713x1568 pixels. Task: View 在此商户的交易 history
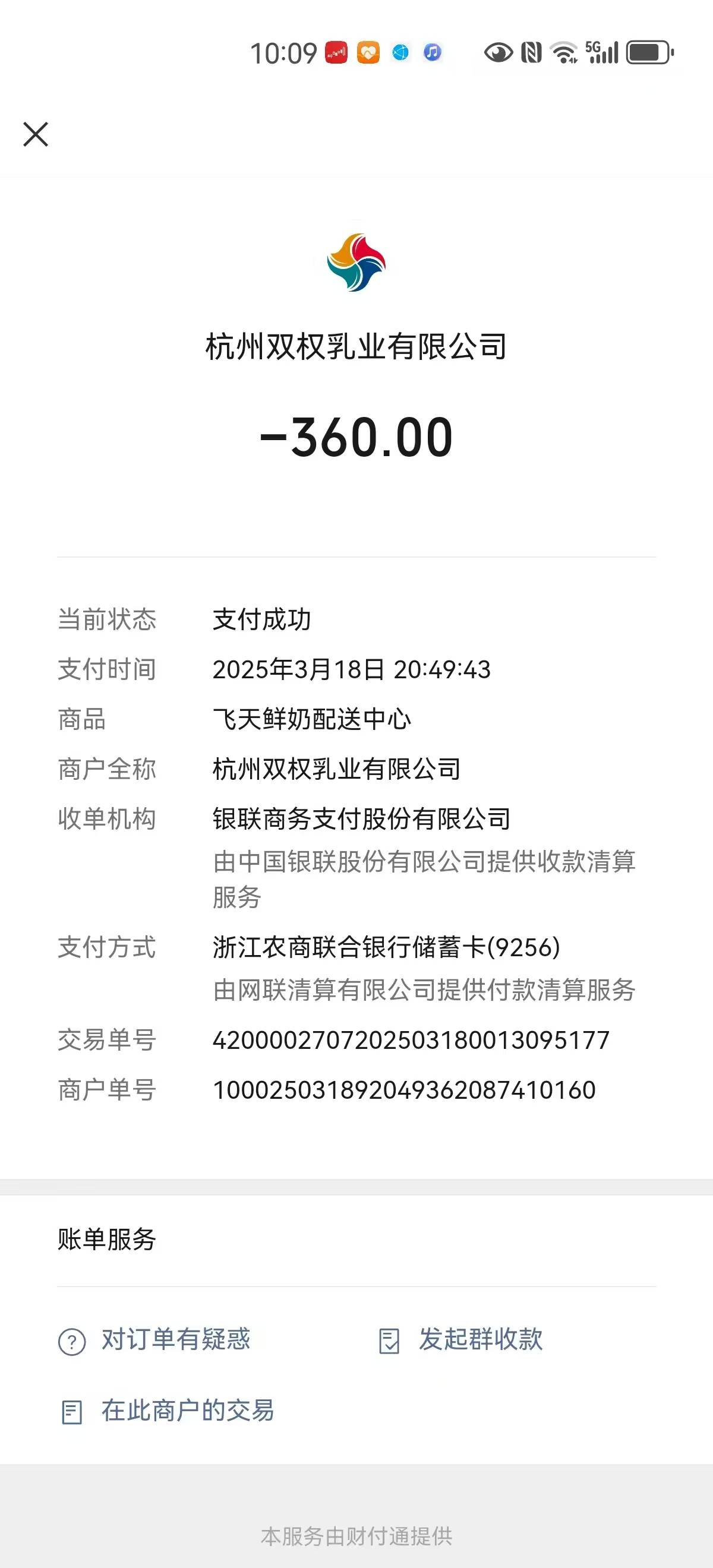point(187,1411)
